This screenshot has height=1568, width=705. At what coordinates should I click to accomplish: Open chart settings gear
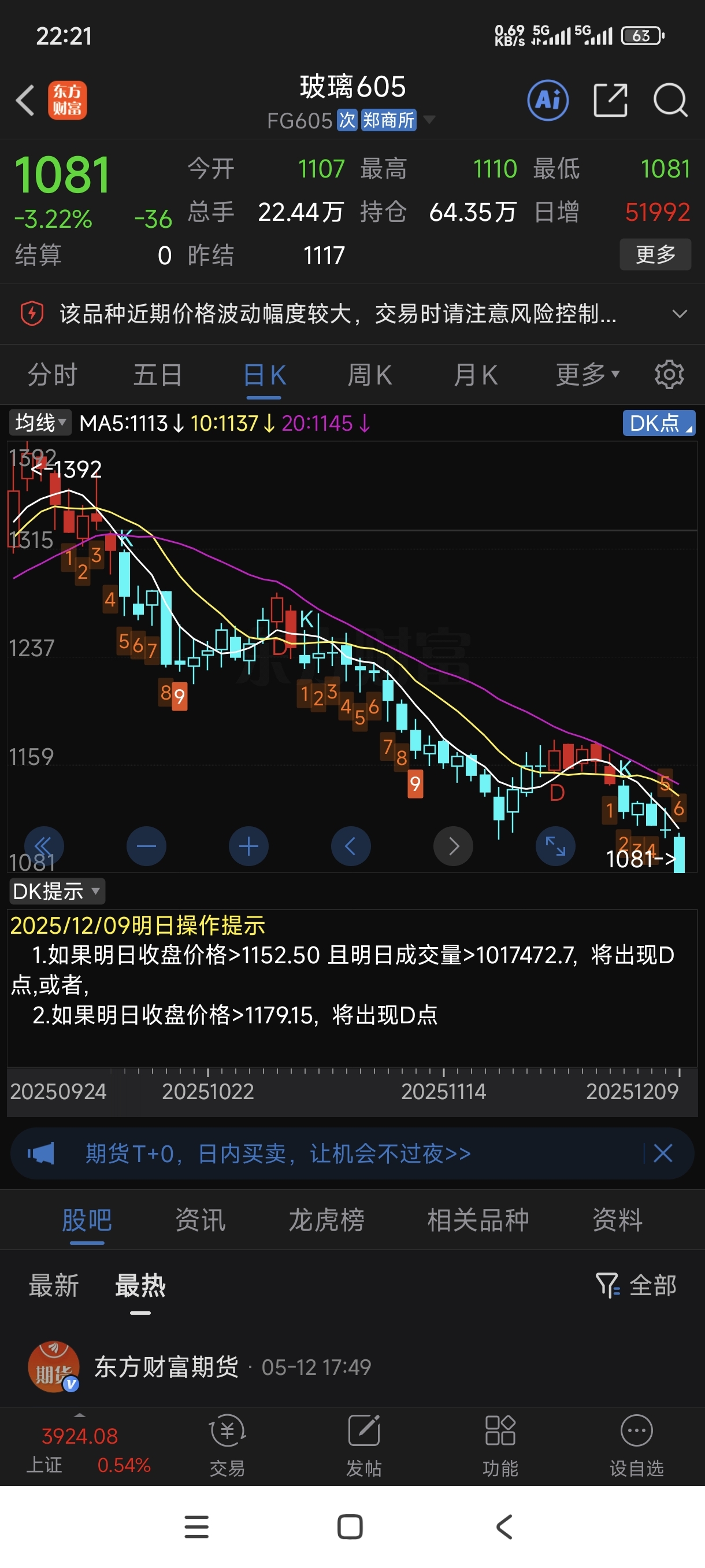669,374
